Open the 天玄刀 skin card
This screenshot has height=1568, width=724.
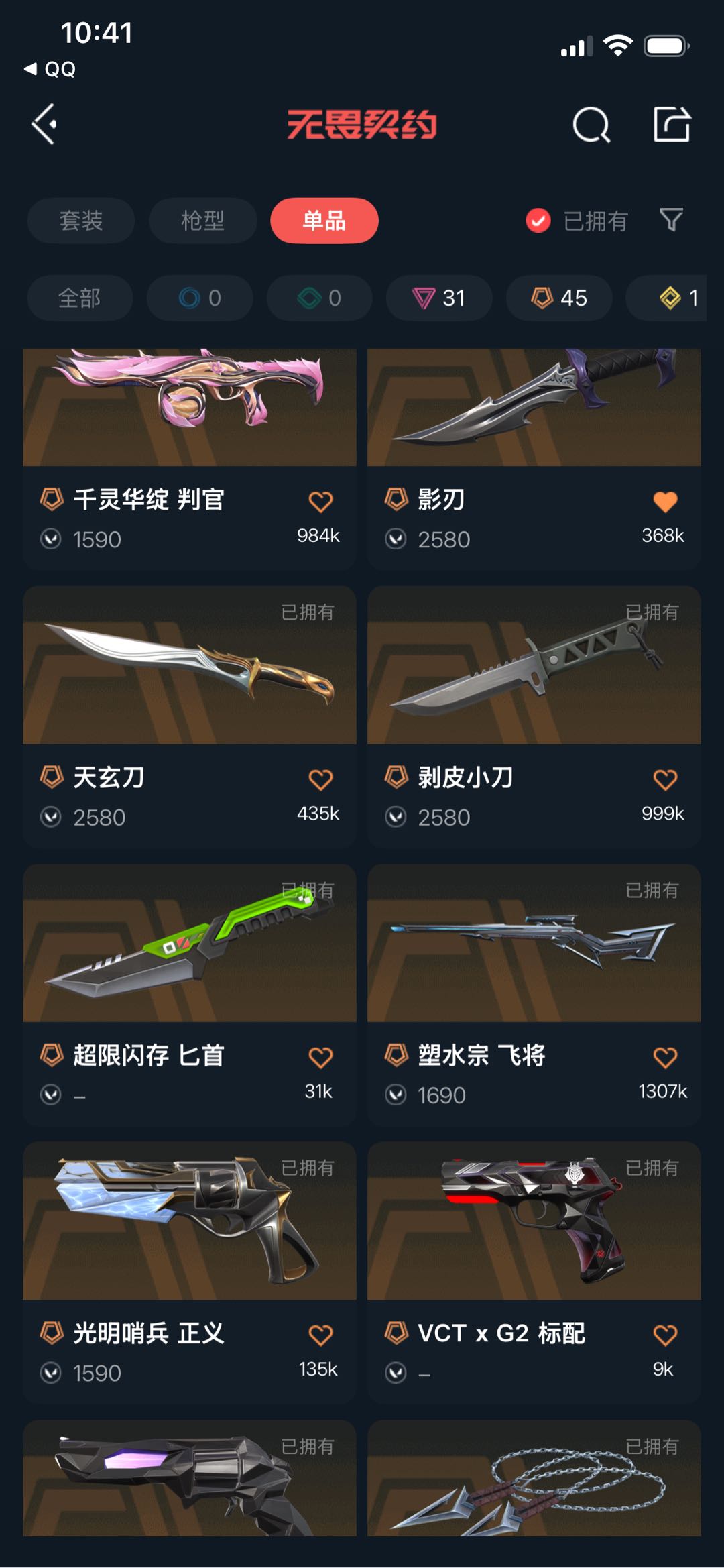click(190, 717)
